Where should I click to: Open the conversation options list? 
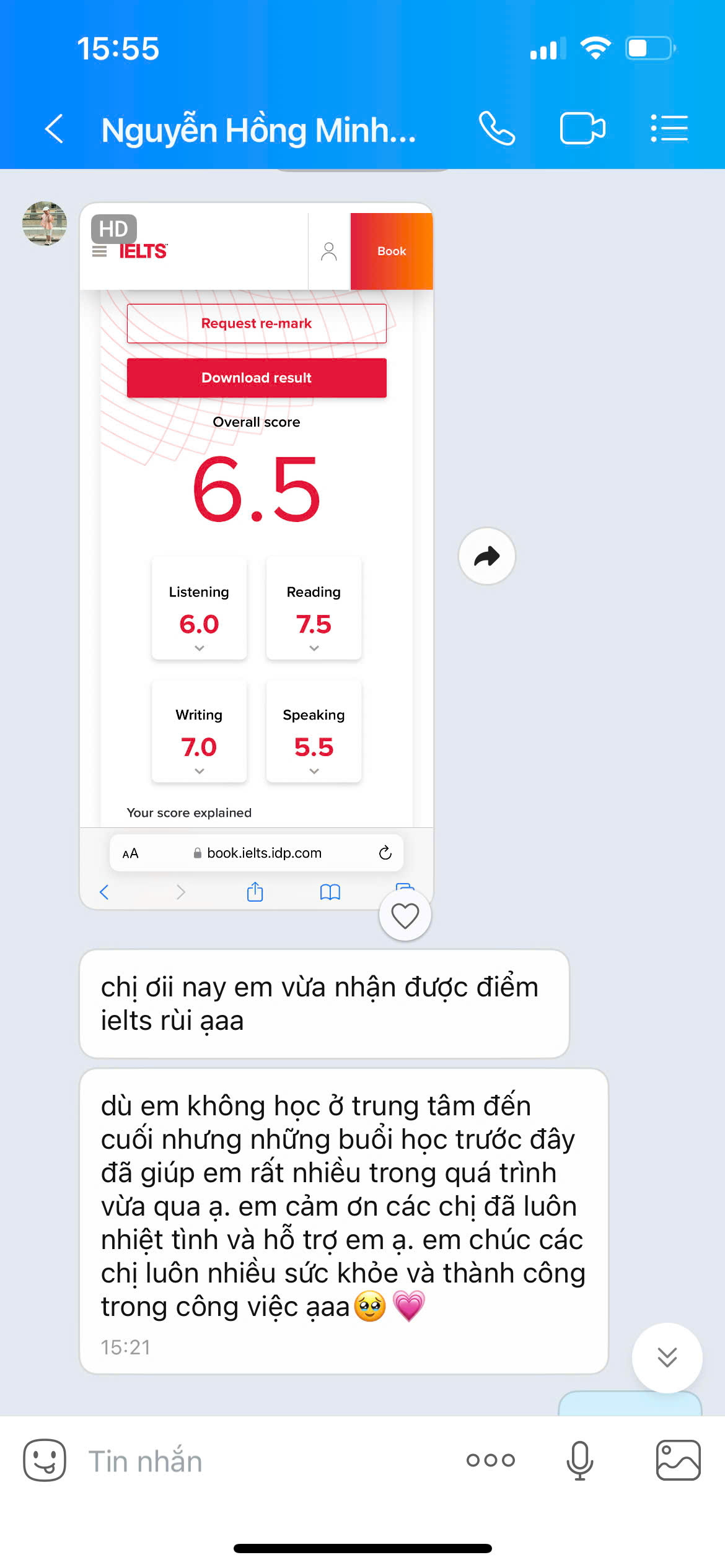(669, 129)
